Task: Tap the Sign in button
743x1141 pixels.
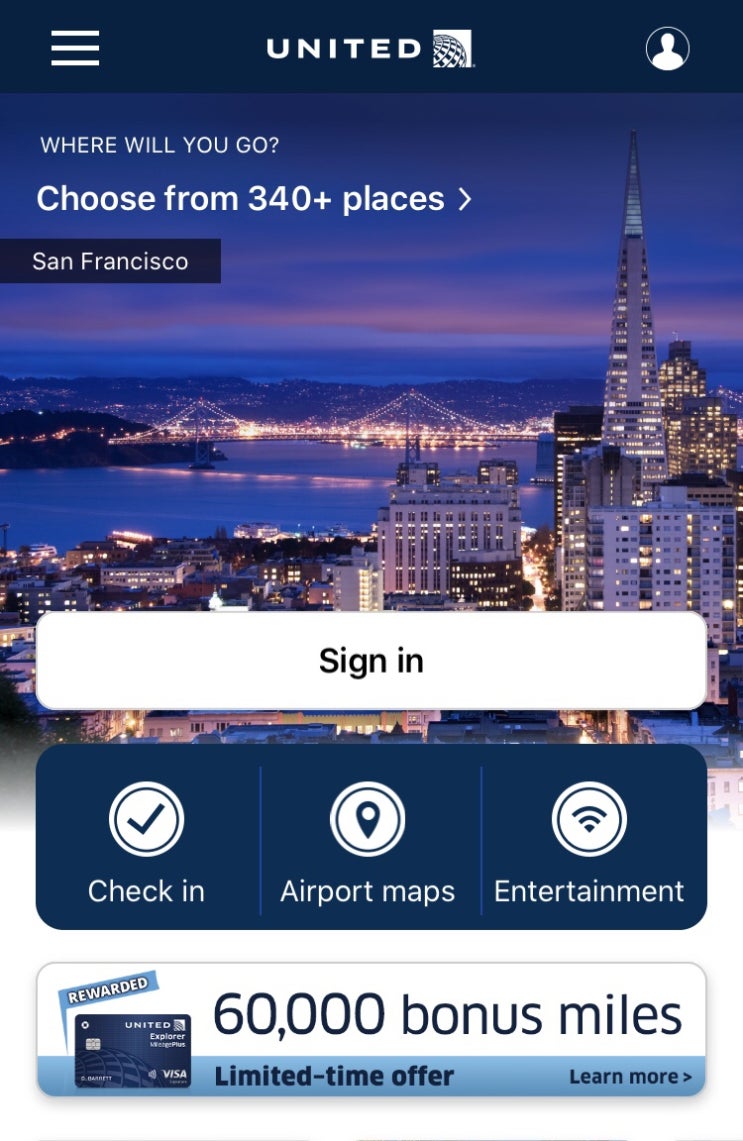Action: pyautogui.click(x=371, y=661)
